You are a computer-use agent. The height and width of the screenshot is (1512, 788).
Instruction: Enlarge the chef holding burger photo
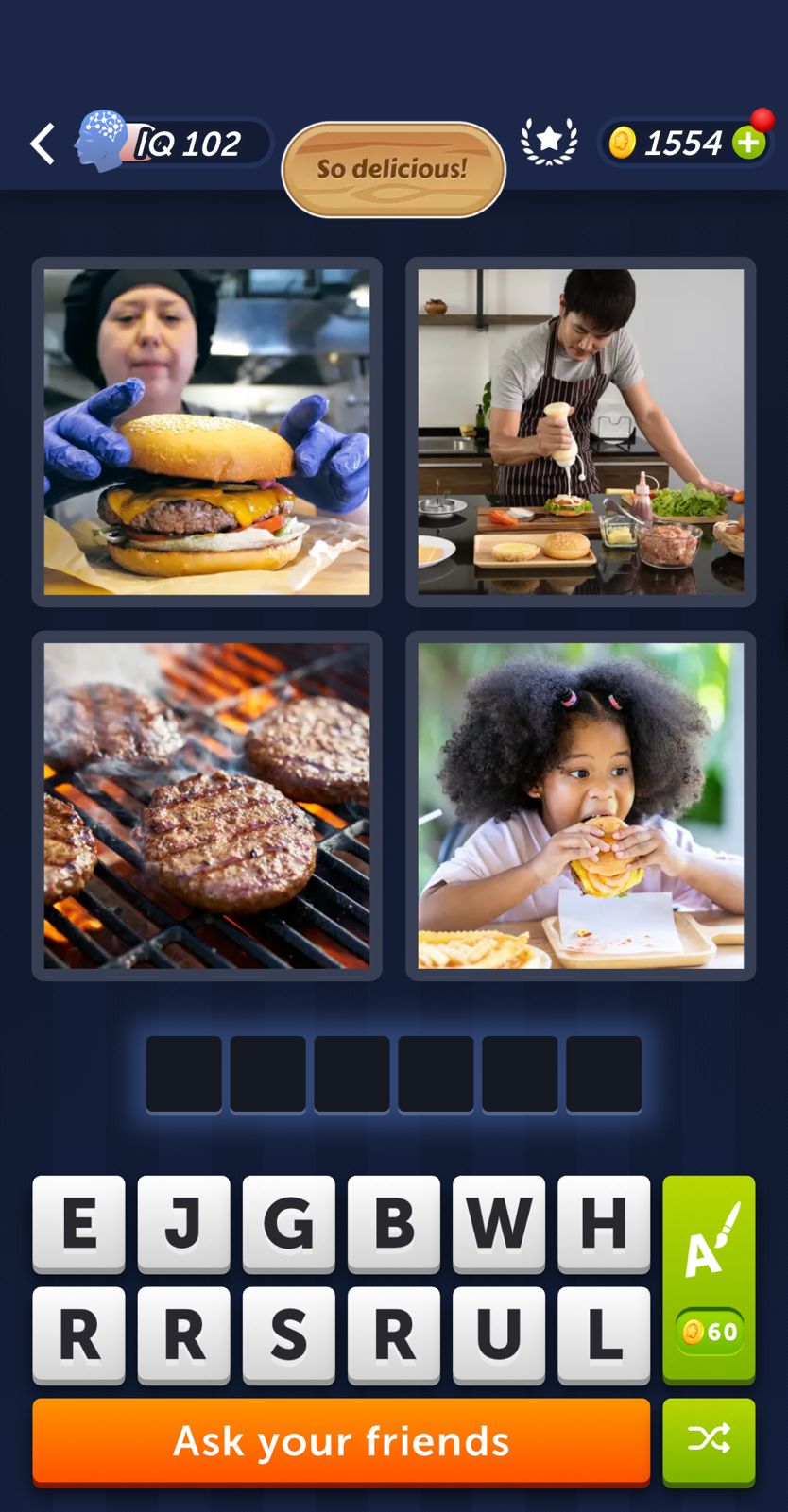pyautogui.click(x=207, y=432)
